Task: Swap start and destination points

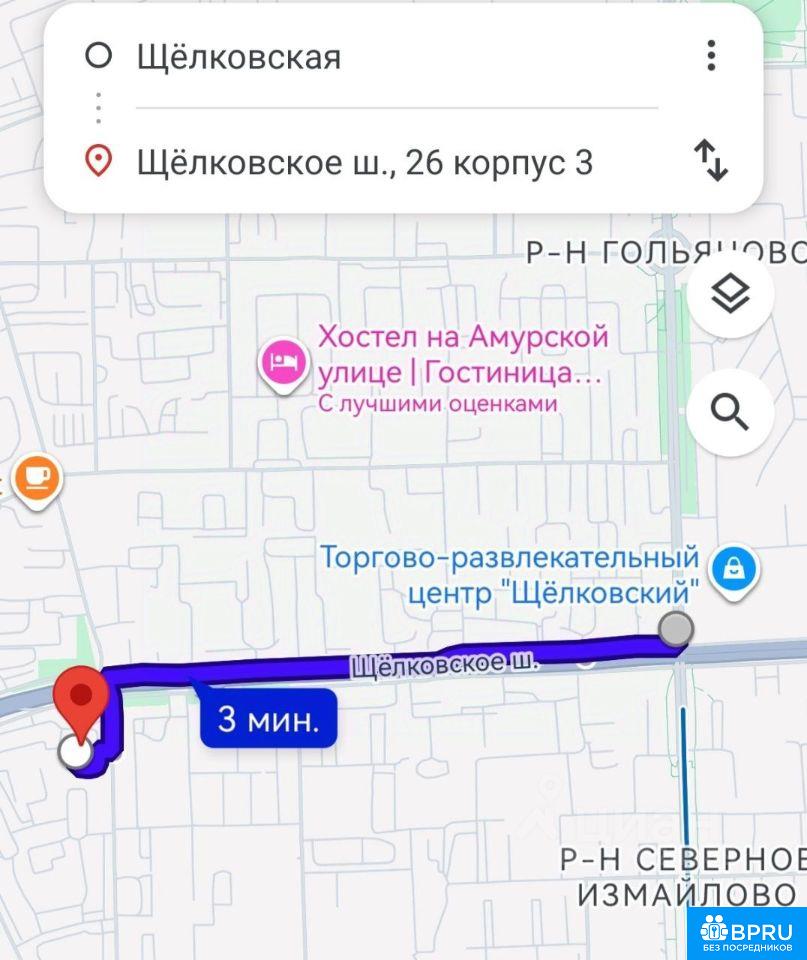Action: pos(710,161)
